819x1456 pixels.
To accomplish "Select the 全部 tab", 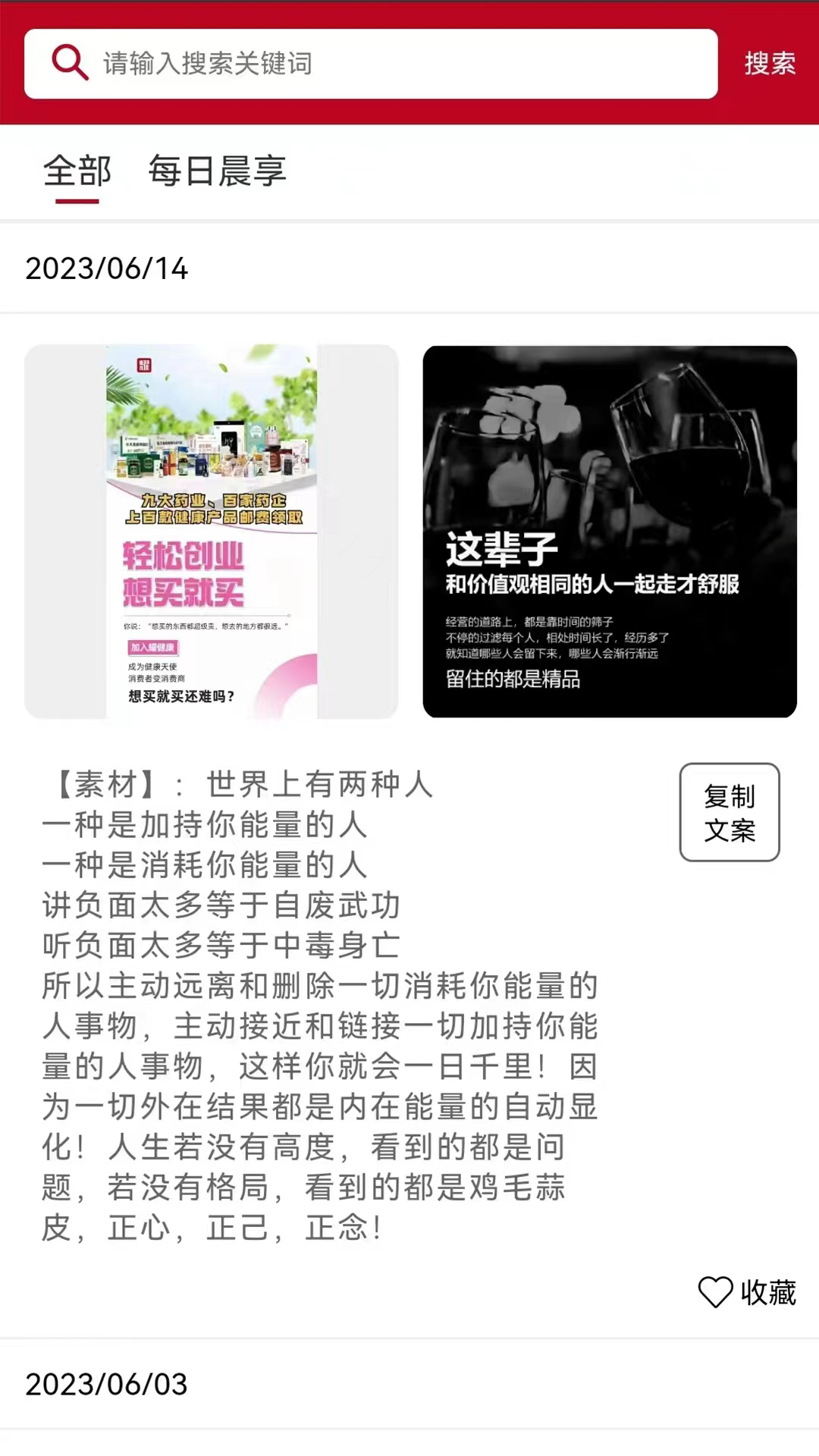I will tap(77, 171).
